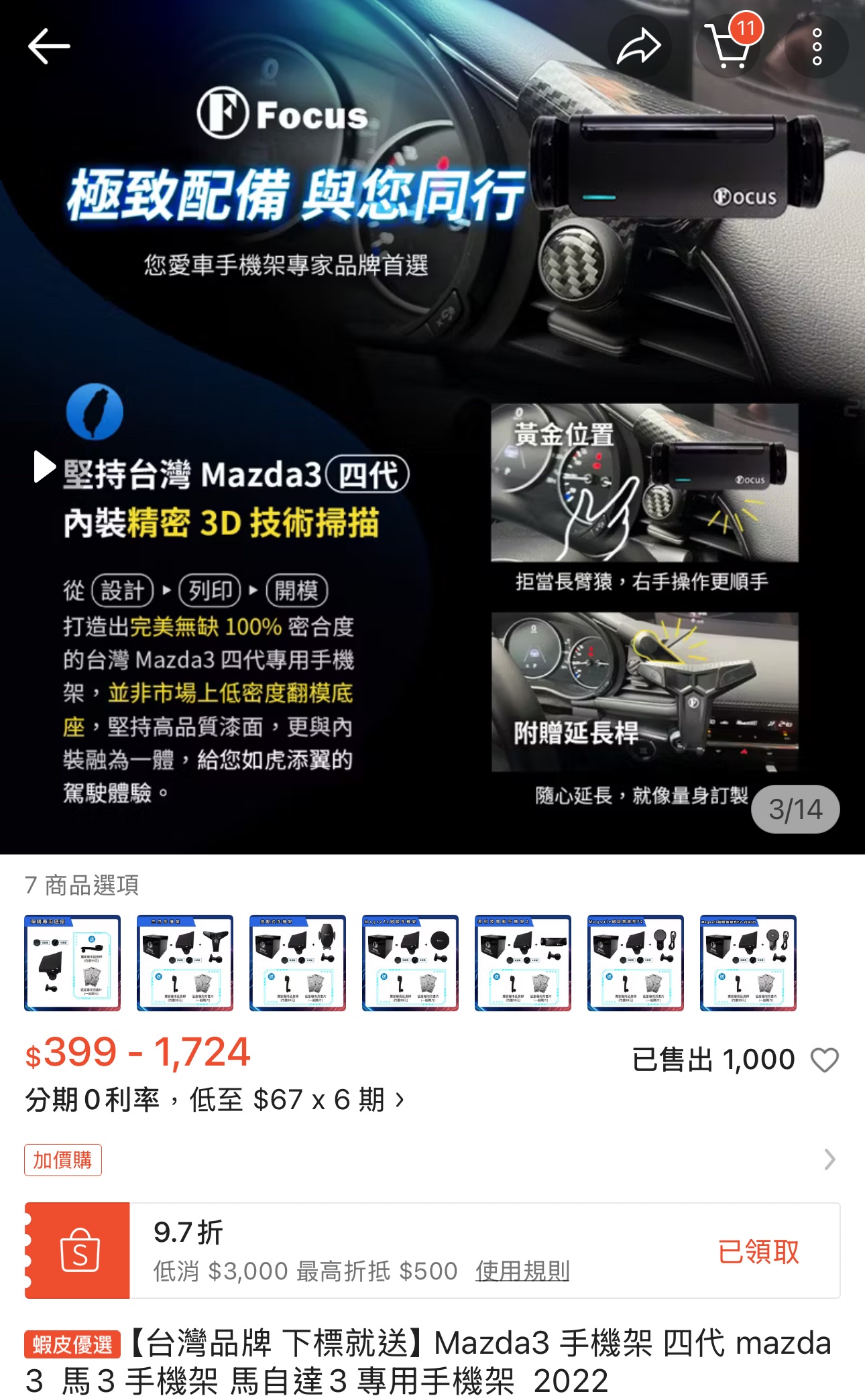Select the seventh product option thumbnail
Image resolution: width=865 pixels, height=1400 pixels.
click(x=748, y=962)
